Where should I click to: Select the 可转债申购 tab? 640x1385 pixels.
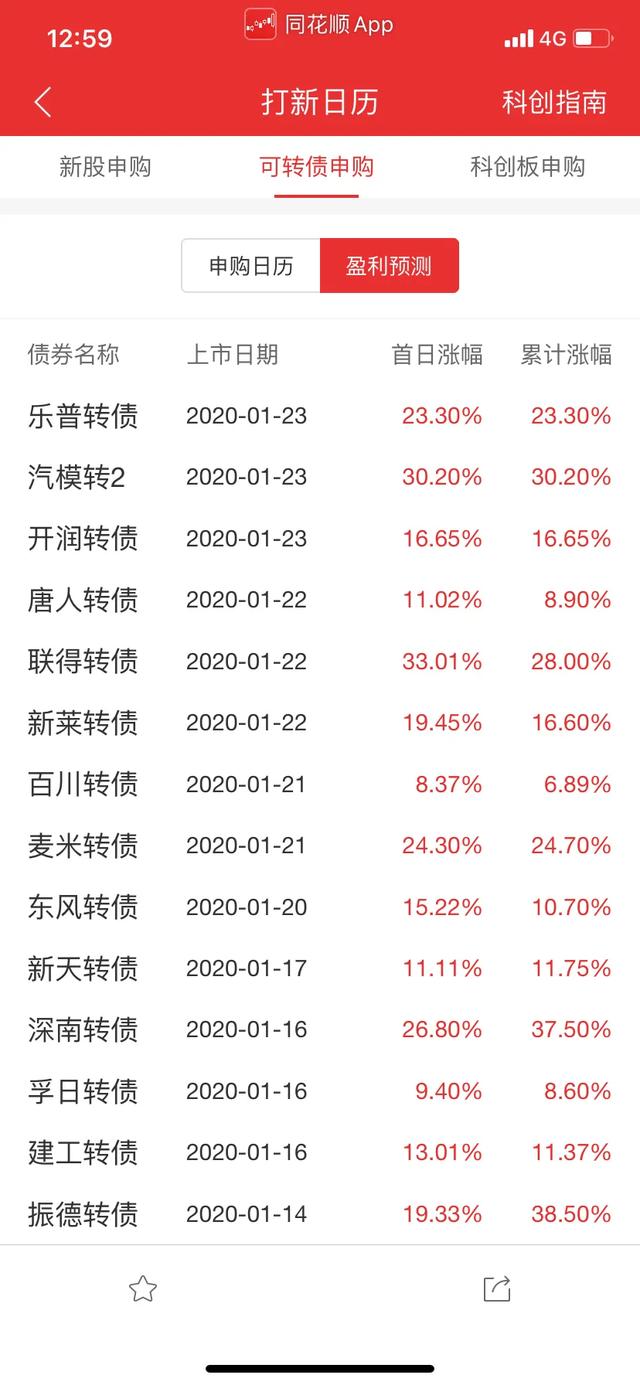pos(316,167)
